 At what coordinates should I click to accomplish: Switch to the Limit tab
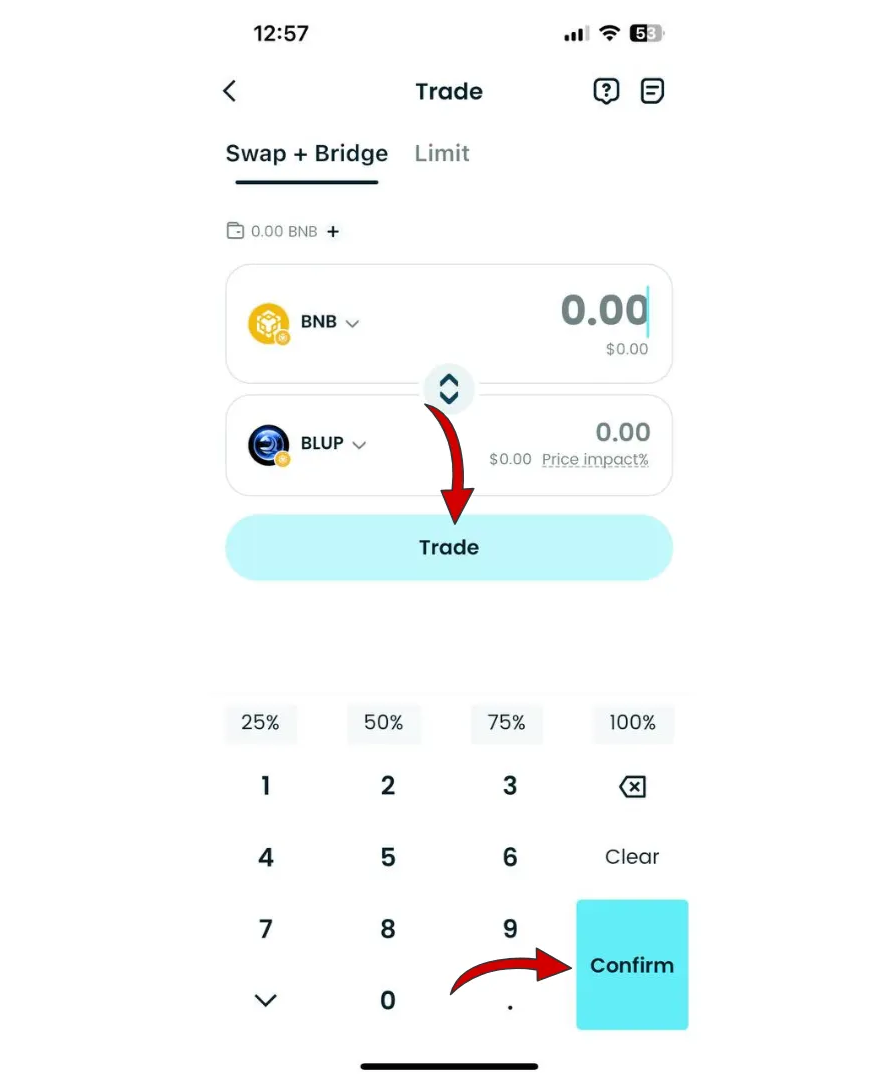pos(442,153)
